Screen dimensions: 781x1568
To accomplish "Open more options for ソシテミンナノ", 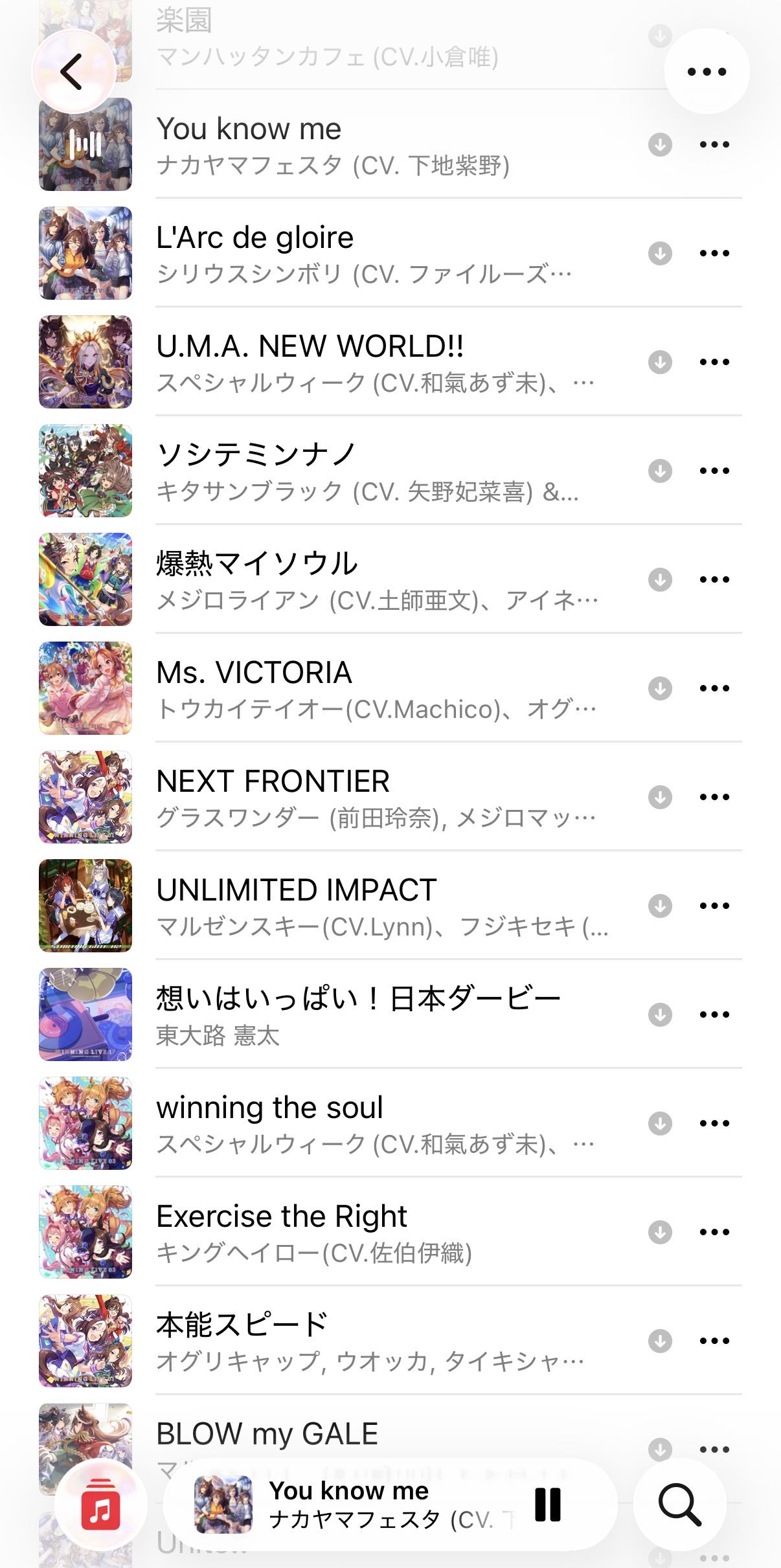I will click(714, 471).
